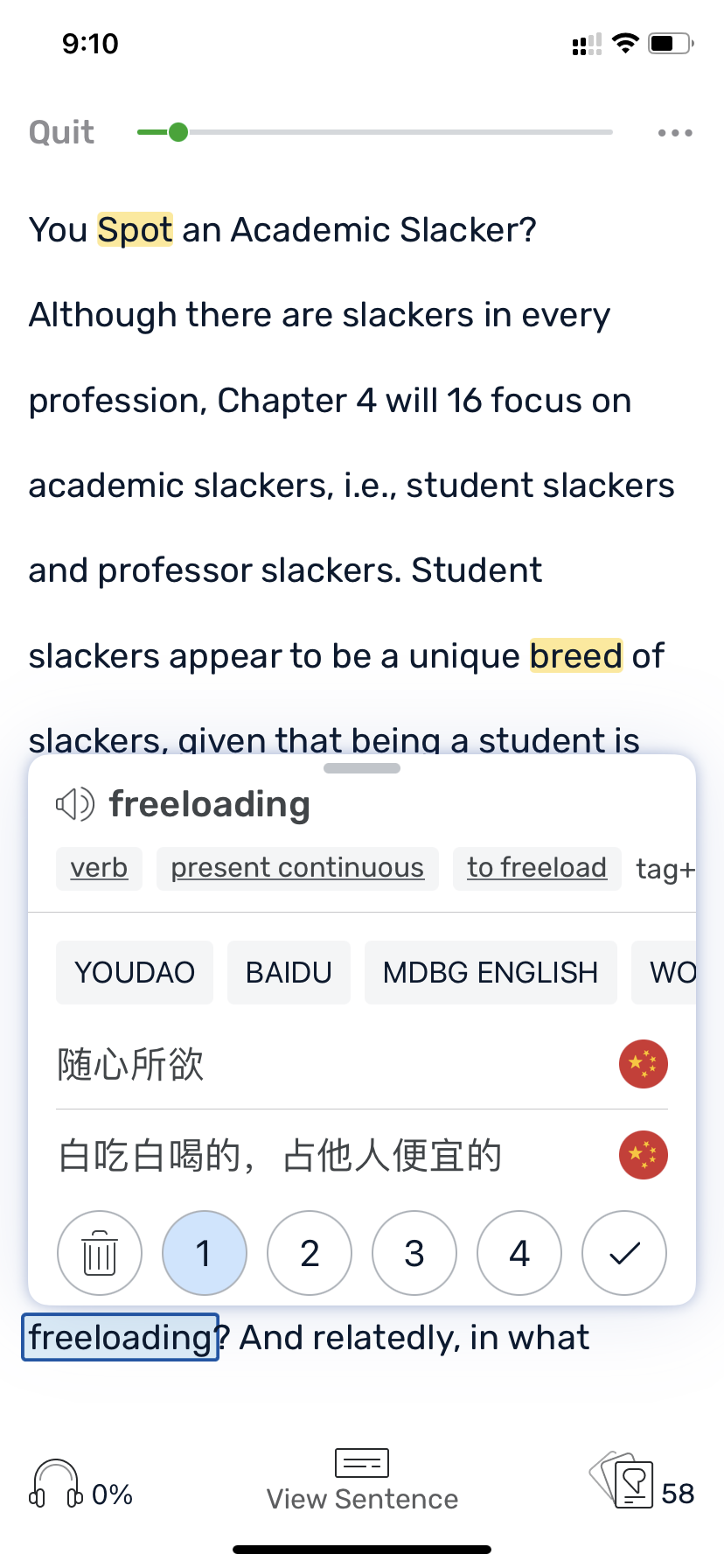Look up word in BAIDU

289,972
